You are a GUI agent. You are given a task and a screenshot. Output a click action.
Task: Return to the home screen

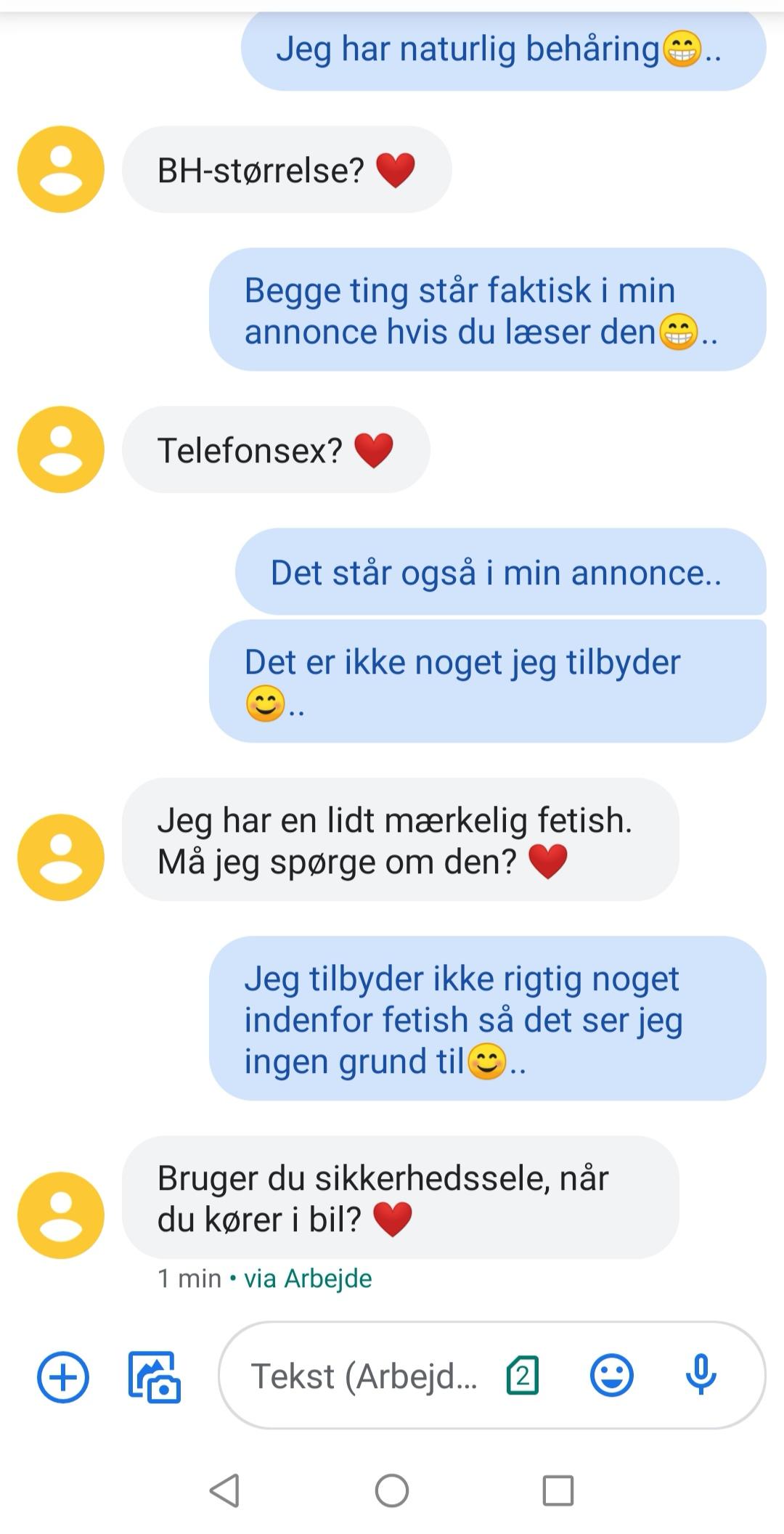(392, 1490)
